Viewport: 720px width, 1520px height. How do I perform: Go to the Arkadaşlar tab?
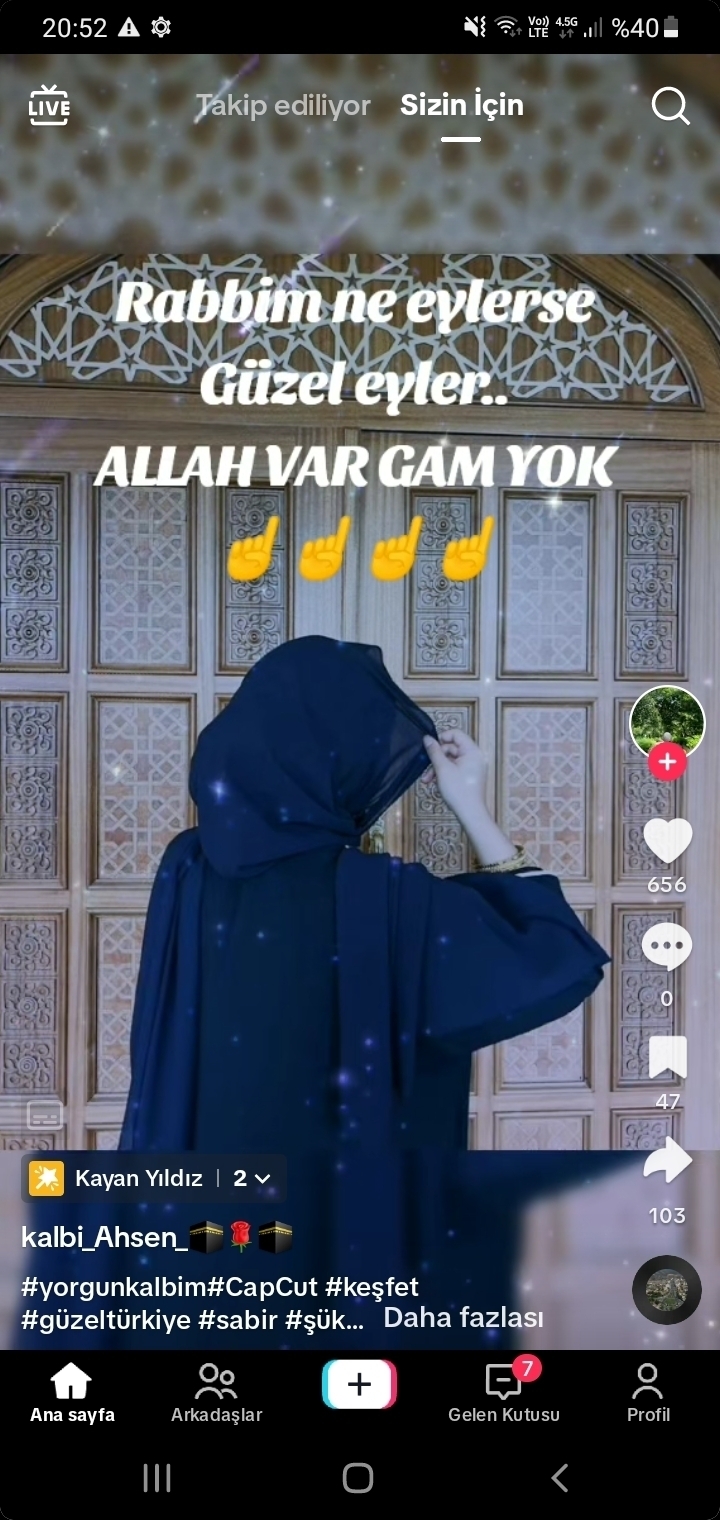216,1393
